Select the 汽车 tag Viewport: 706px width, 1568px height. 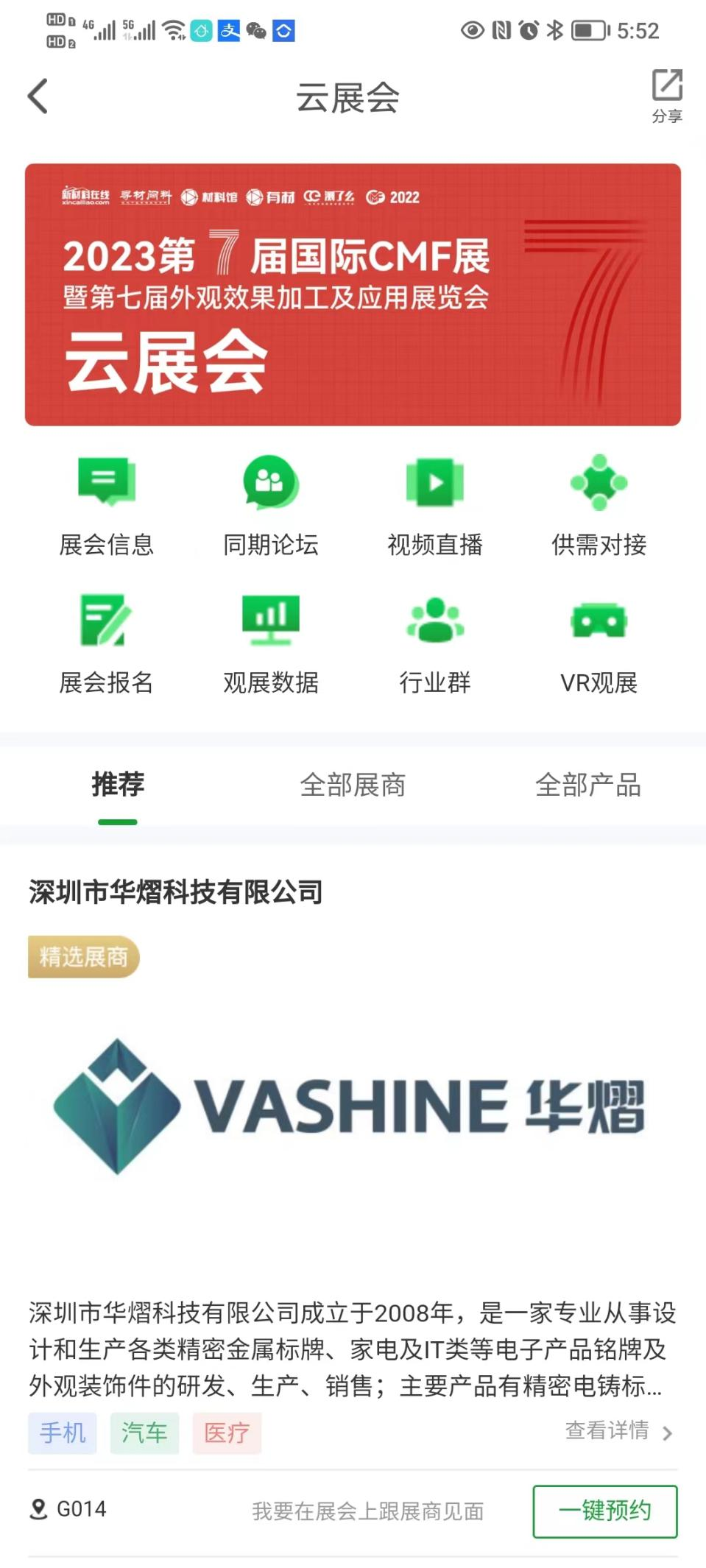[x=144, y=1433]
